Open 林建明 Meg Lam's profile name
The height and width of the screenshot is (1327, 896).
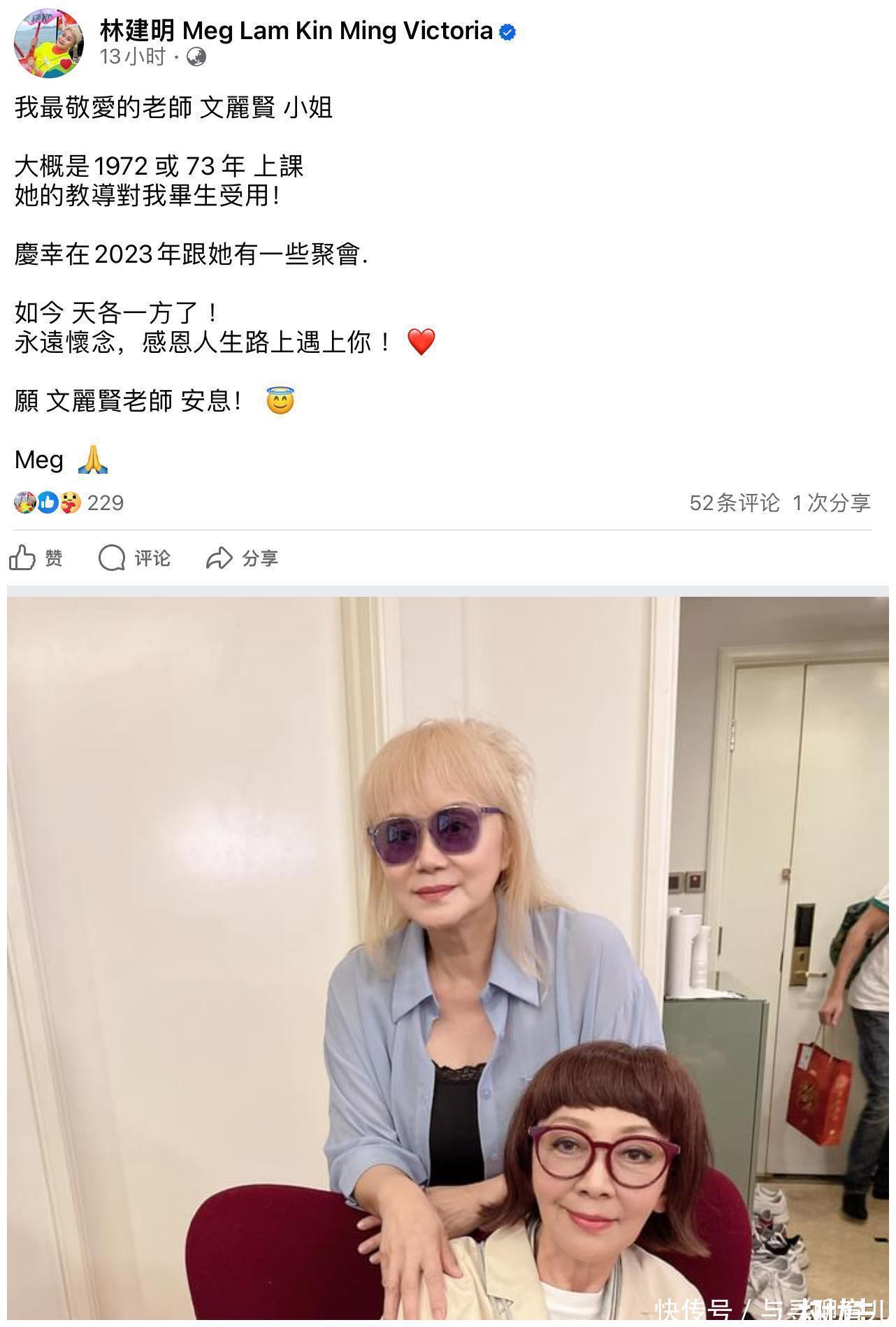click(296, 31)
